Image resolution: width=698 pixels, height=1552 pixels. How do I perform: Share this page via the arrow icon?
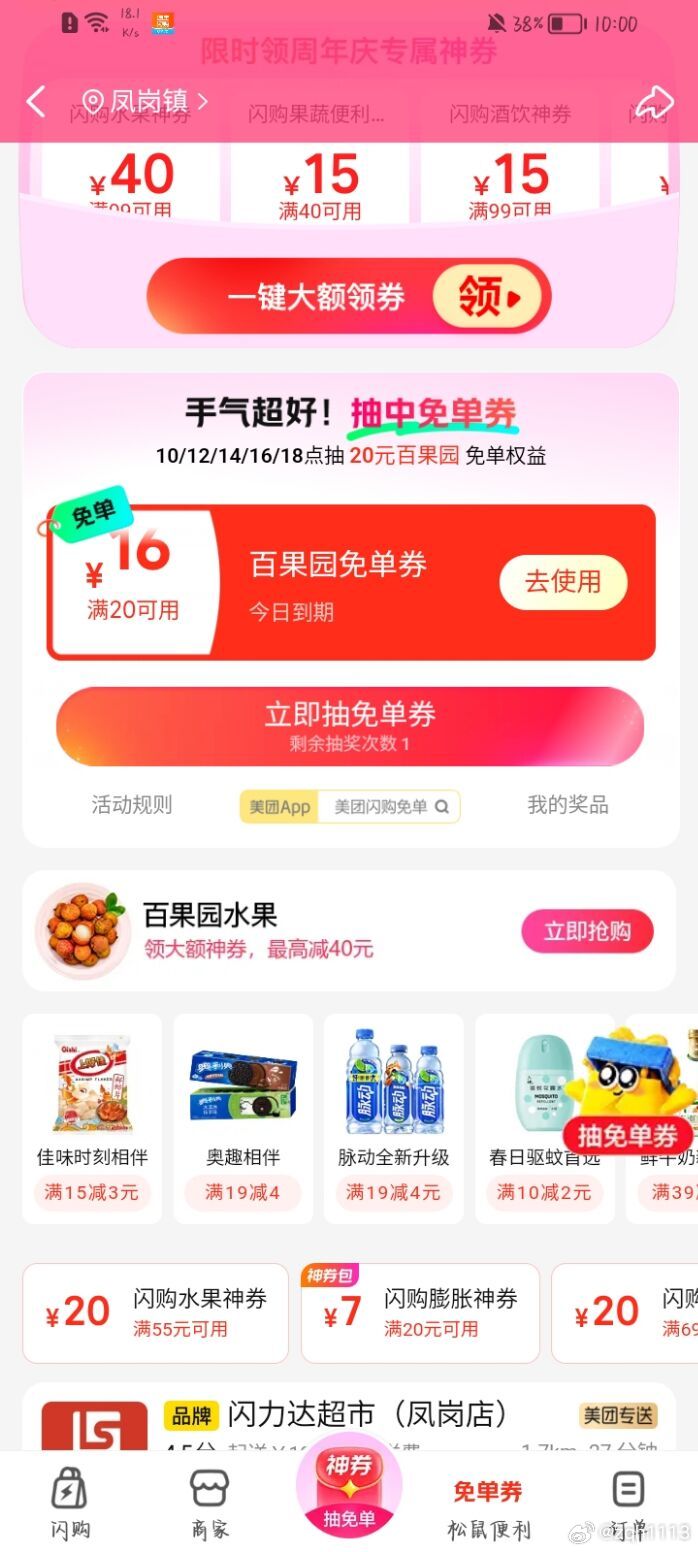coord(654,102)
